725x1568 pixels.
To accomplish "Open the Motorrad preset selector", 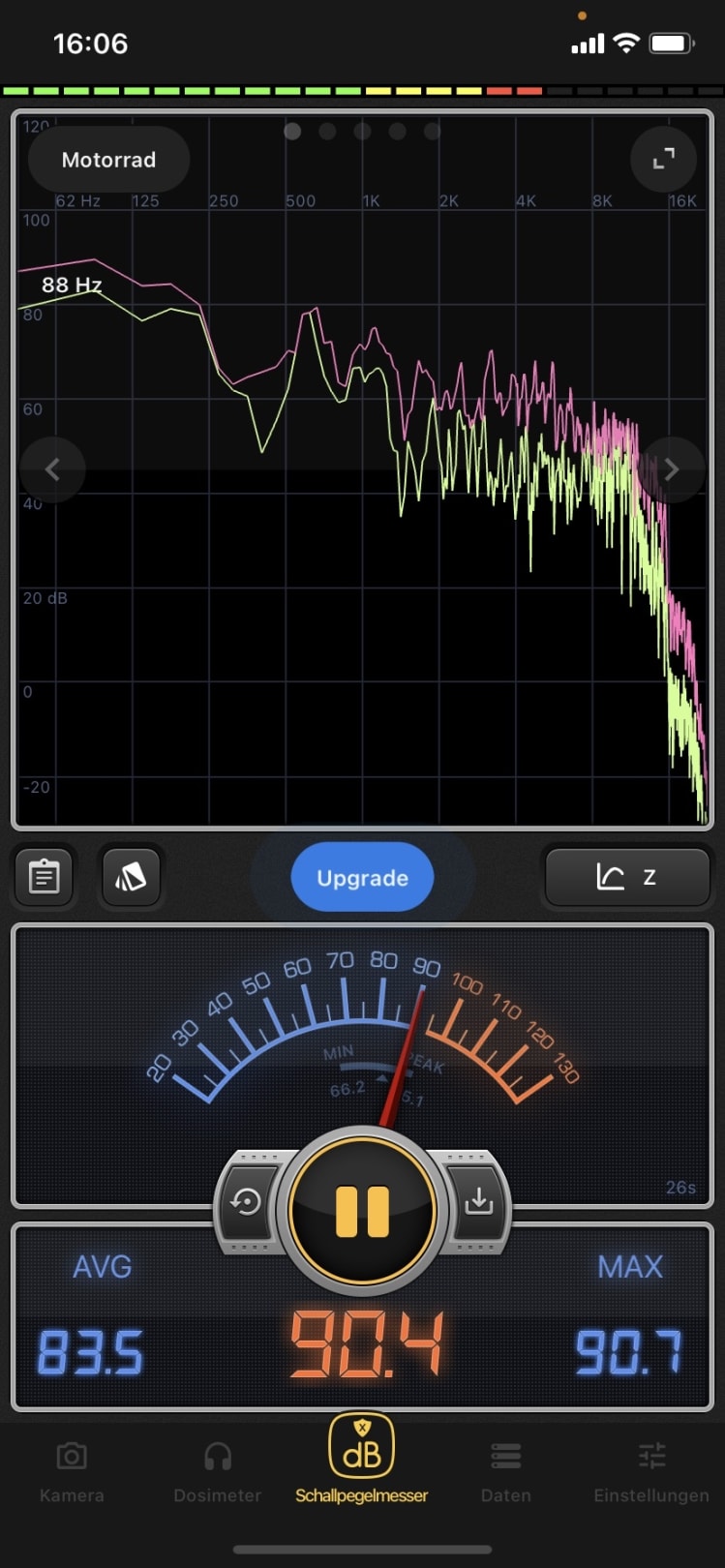I will (108, 160).
